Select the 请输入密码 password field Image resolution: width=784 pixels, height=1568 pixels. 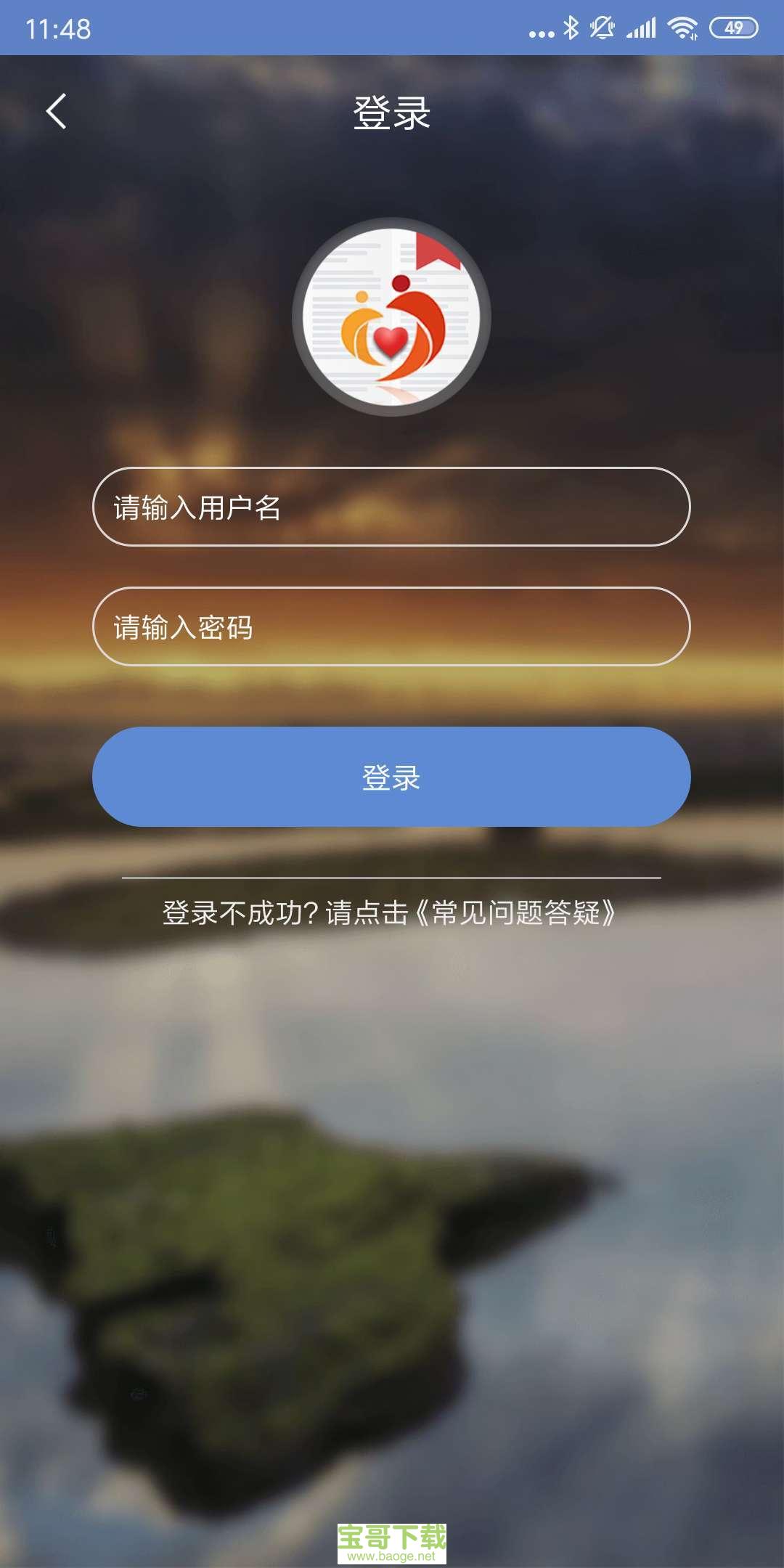392,626
